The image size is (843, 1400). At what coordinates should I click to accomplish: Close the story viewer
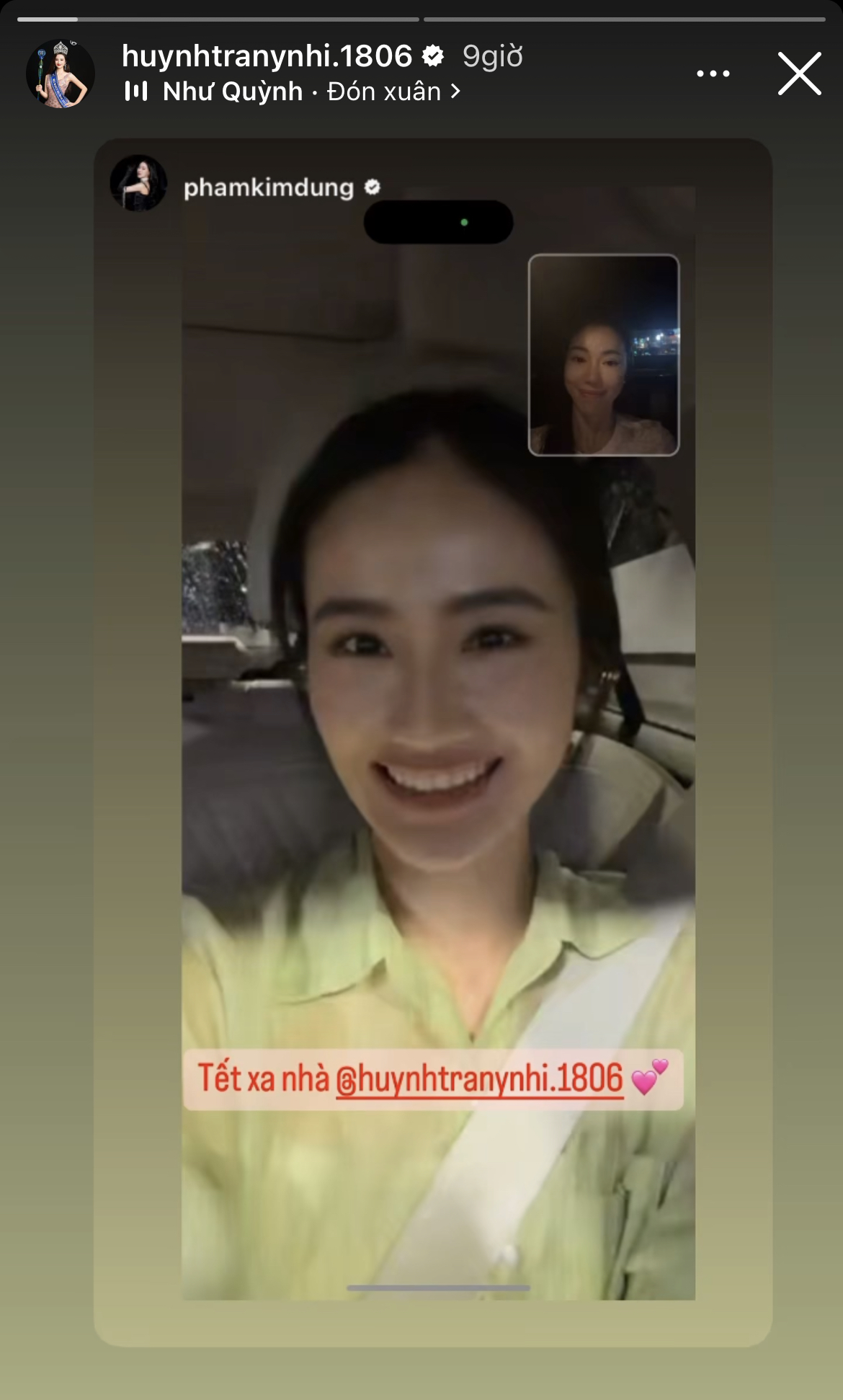pos(799,74)
